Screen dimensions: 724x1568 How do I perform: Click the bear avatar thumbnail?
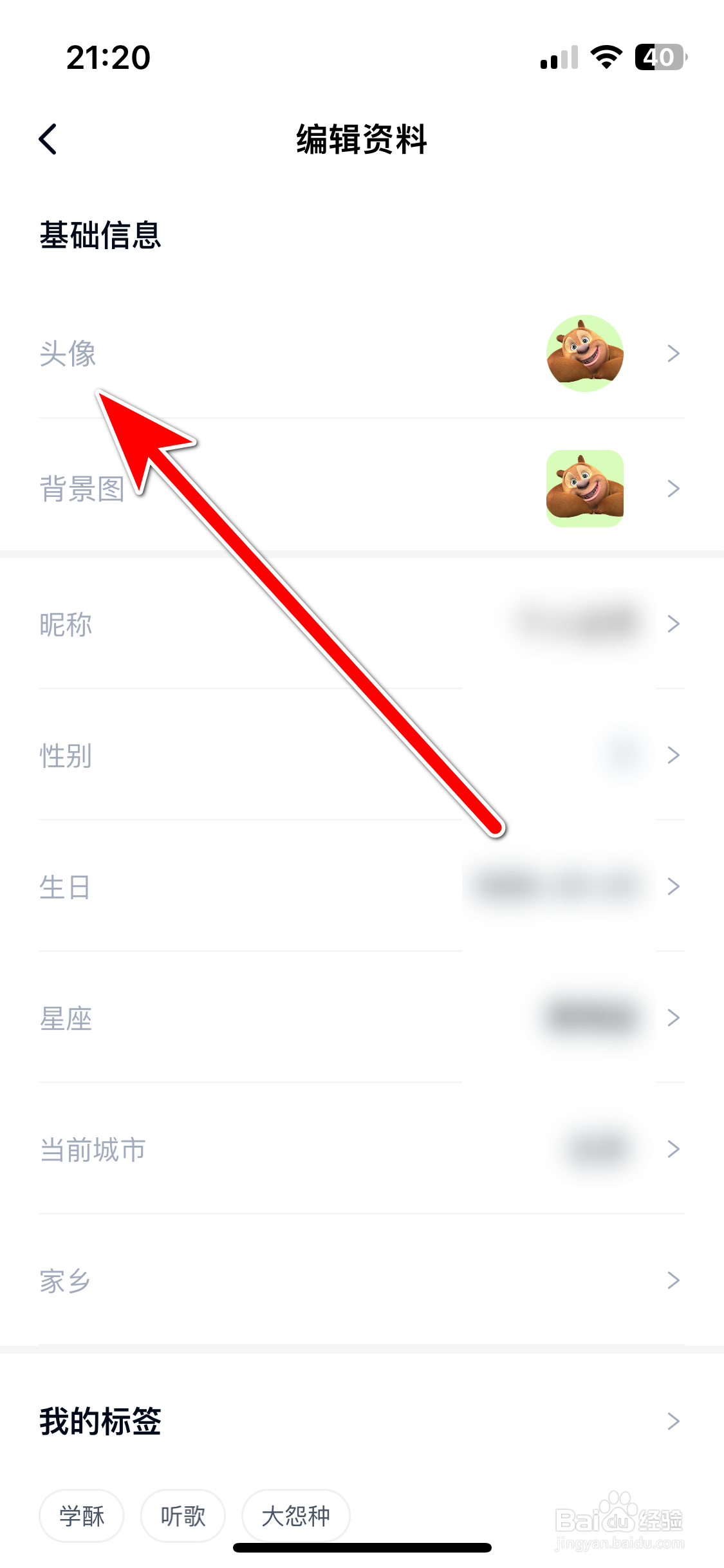click(584, 353)
